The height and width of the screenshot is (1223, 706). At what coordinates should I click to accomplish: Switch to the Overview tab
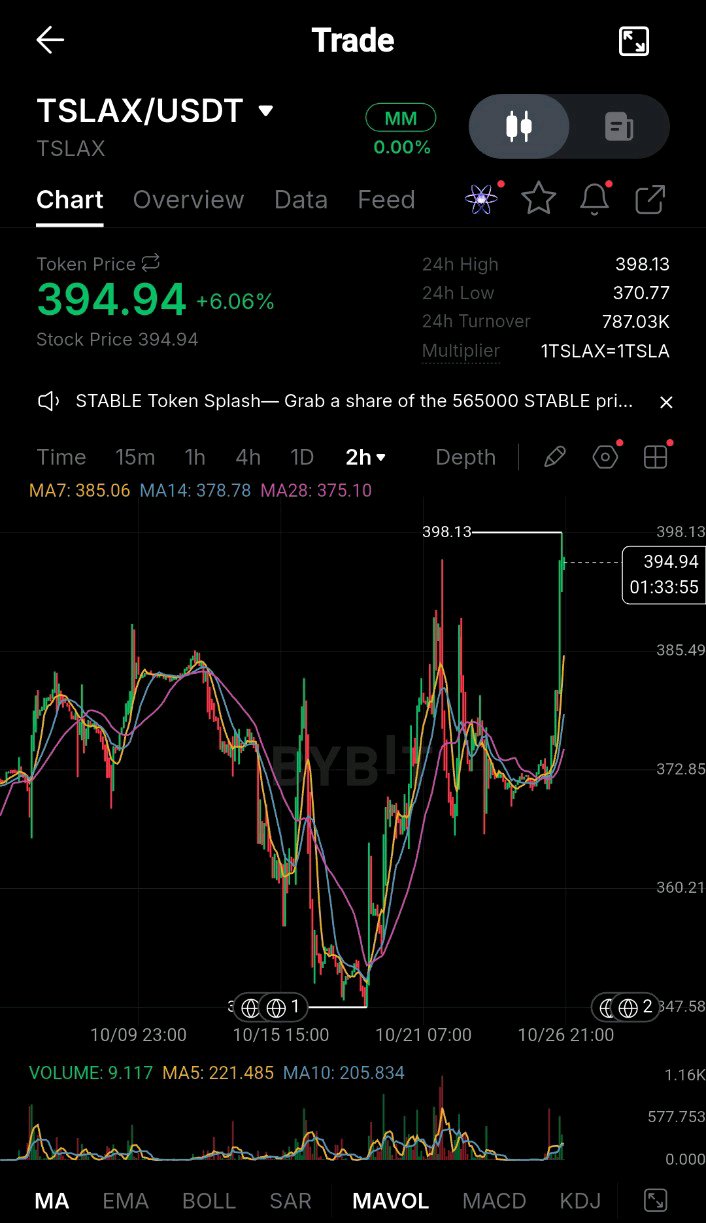point(188,200)
